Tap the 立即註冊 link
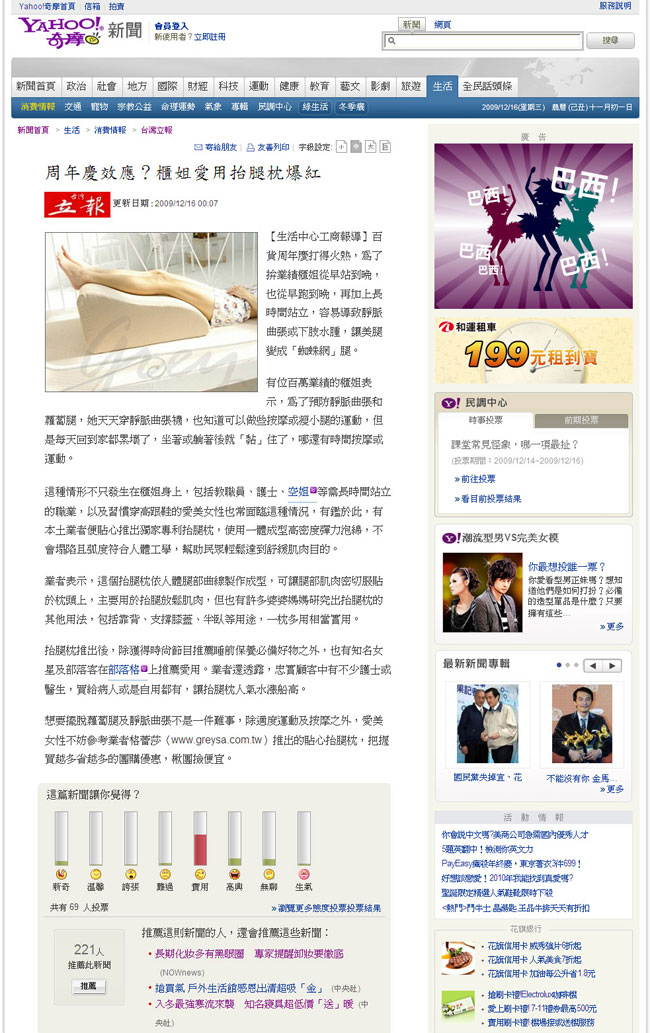Screen dimensions: 650x1033 (209, 36)
